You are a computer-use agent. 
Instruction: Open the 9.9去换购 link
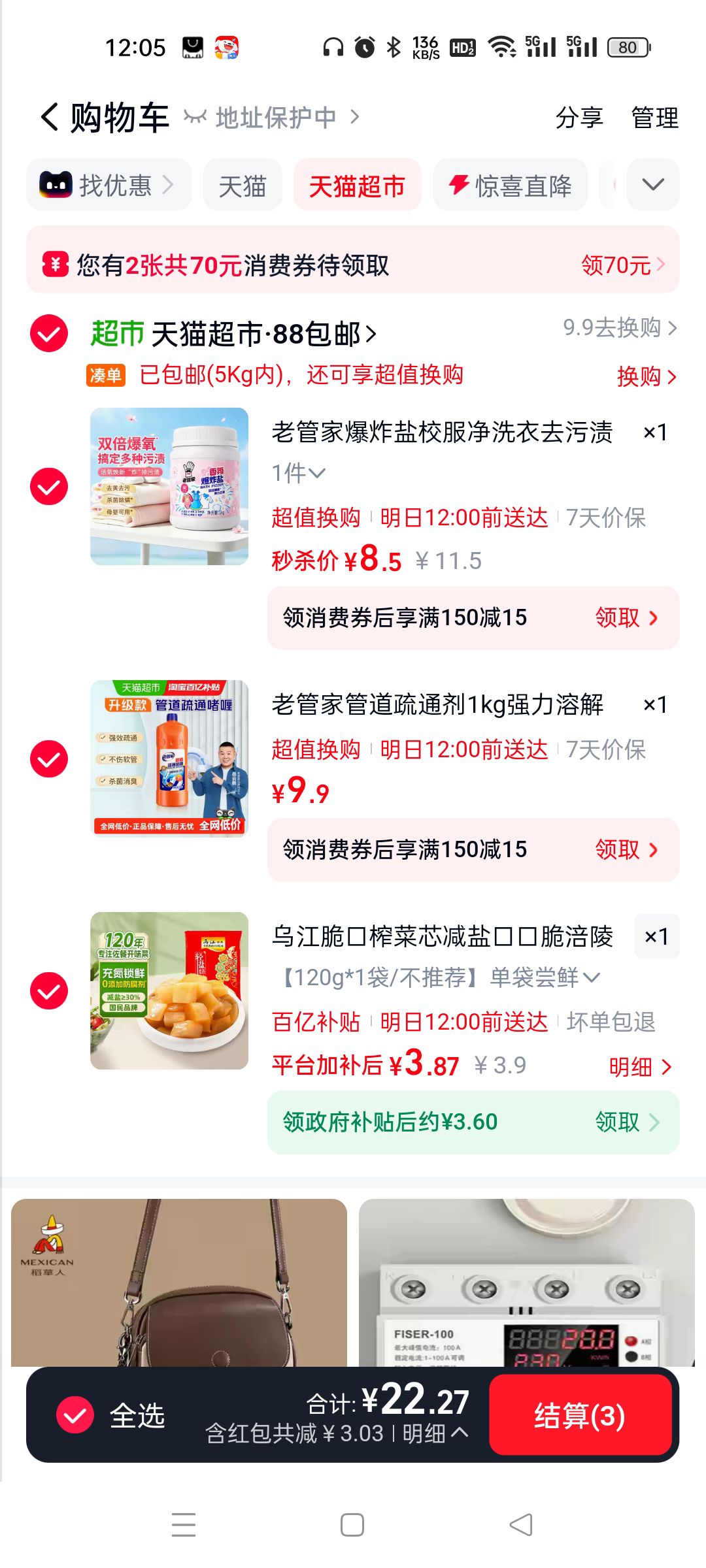coord(620,327)
